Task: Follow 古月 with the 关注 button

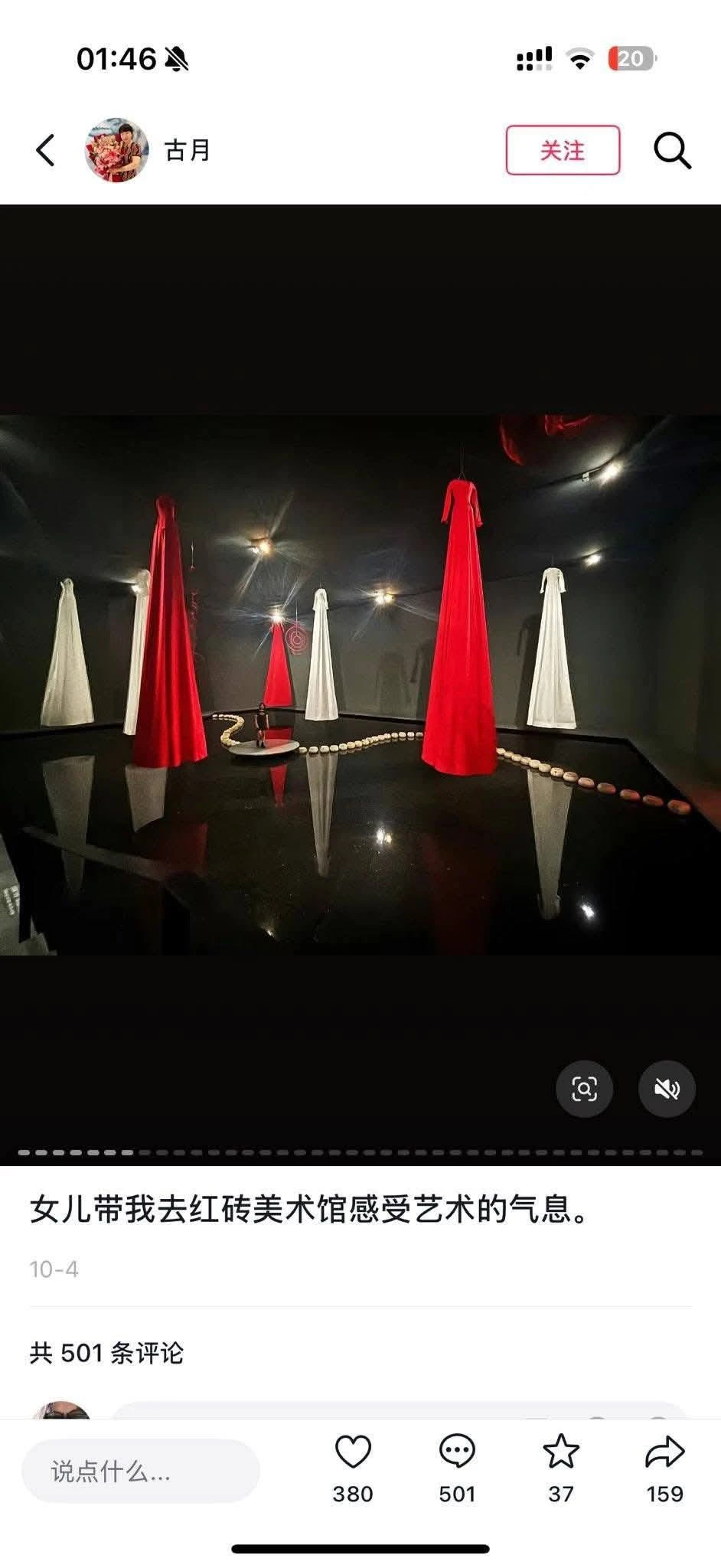Action: (x=563, y=150)
